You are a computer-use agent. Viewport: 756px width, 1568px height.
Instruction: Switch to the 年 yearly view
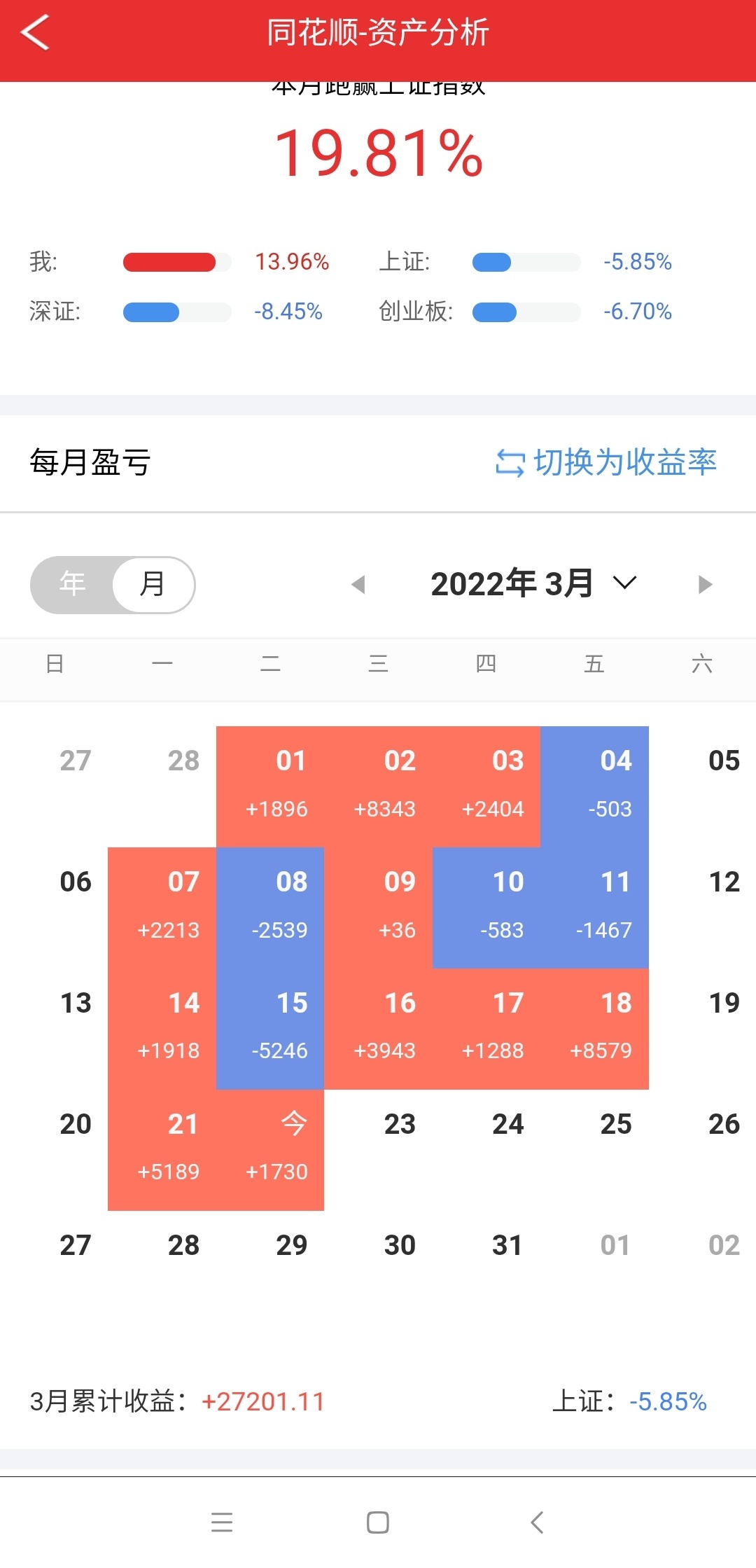coord(72,584)
